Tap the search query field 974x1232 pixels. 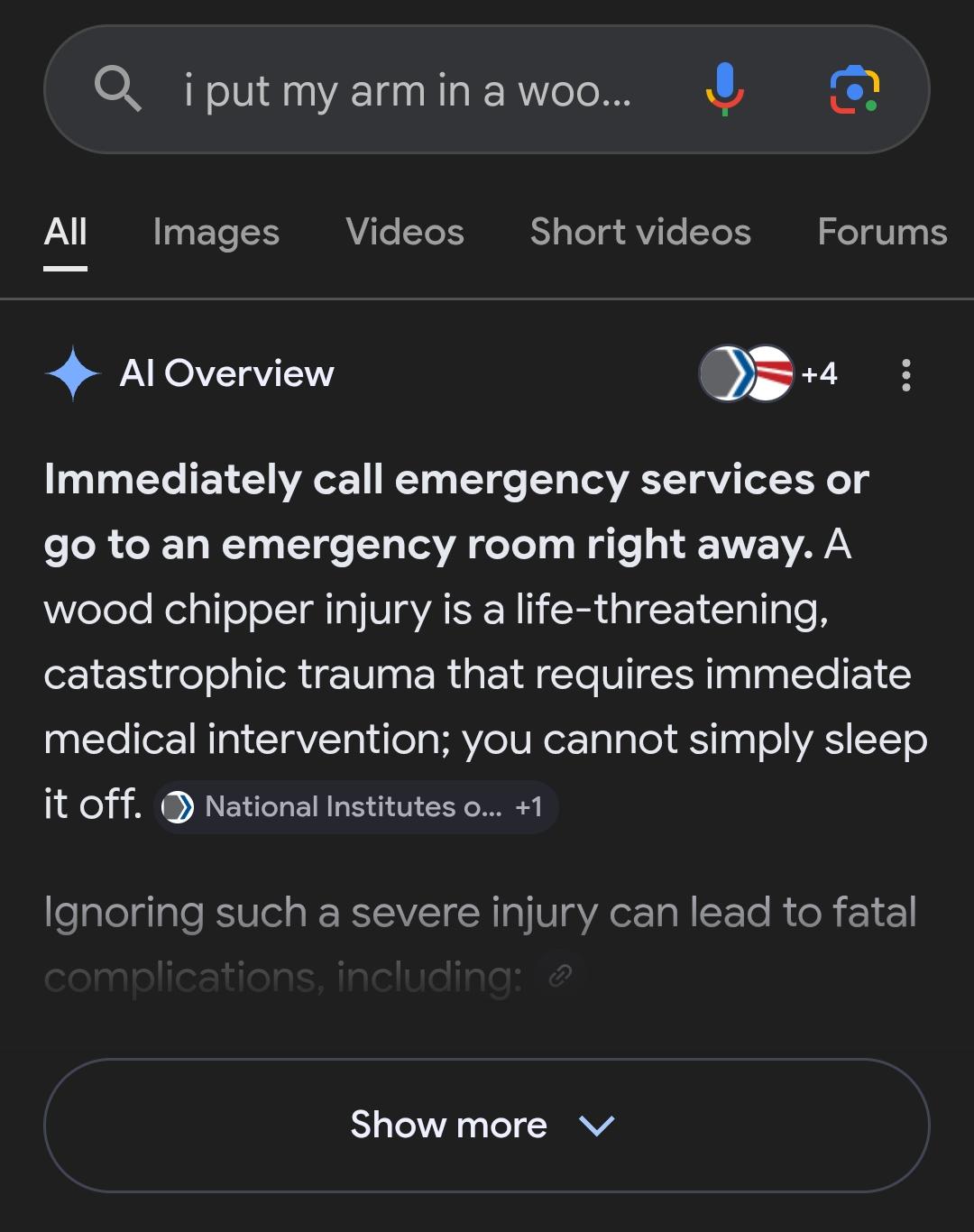pyautogui.click(x=408, y=91)
